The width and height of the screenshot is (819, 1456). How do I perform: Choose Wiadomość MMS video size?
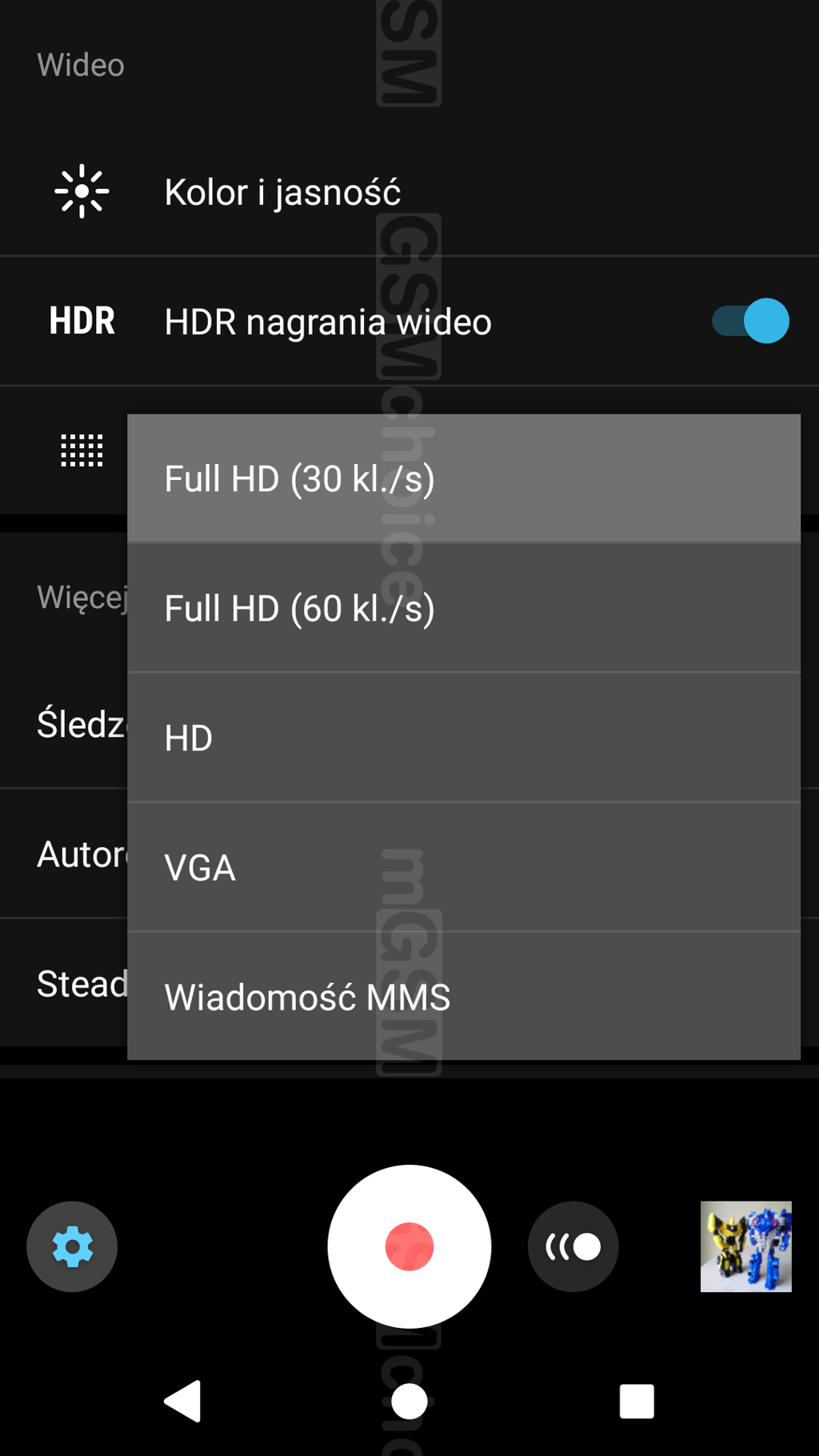point(464,997)
